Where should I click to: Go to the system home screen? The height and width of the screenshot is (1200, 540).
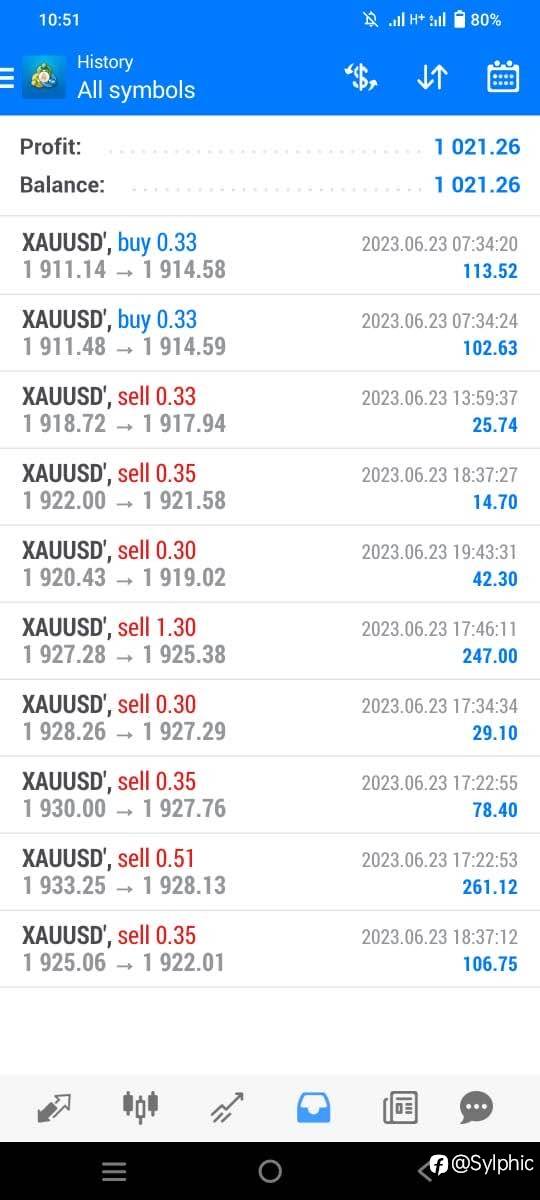pos(270,1171)
